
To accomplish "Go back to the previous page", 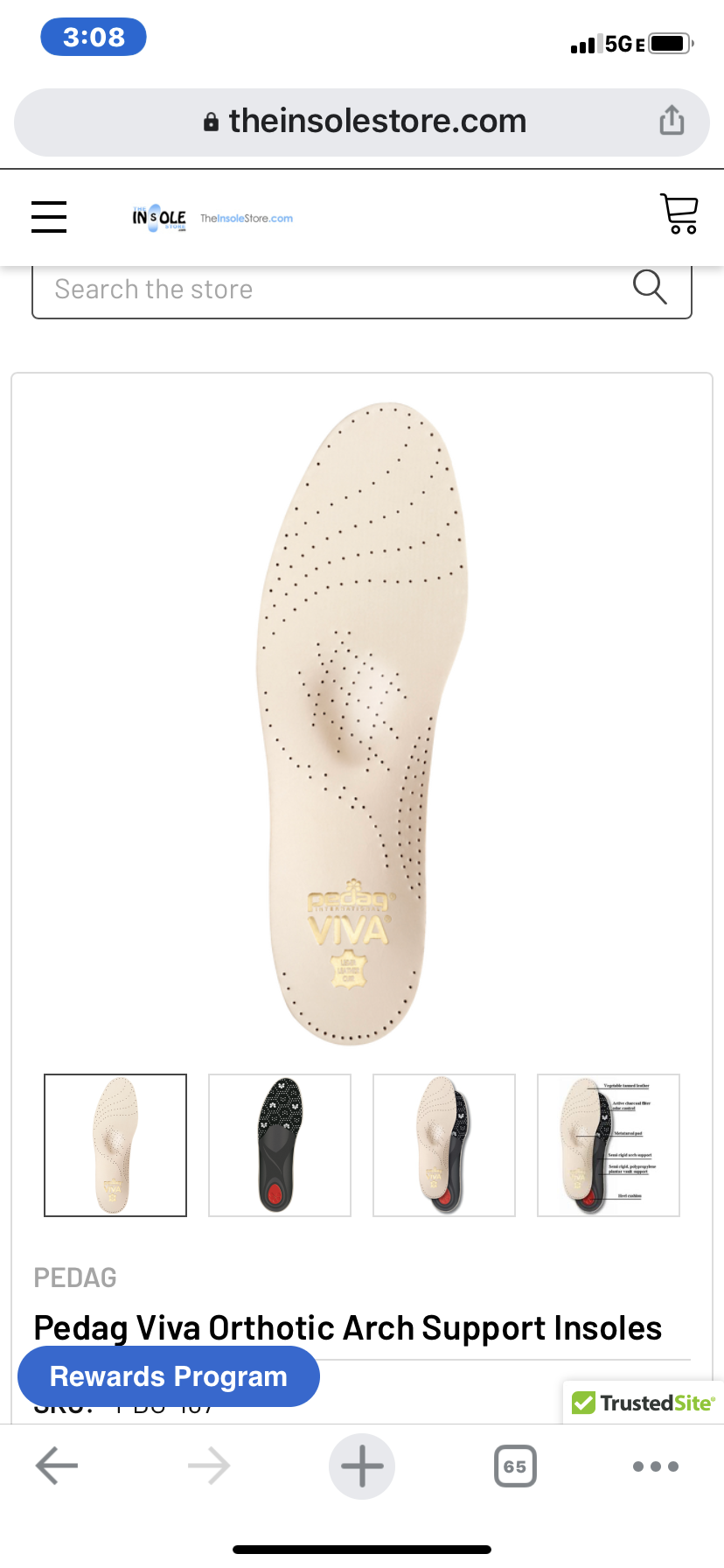I will click(x=57, y=1466).
